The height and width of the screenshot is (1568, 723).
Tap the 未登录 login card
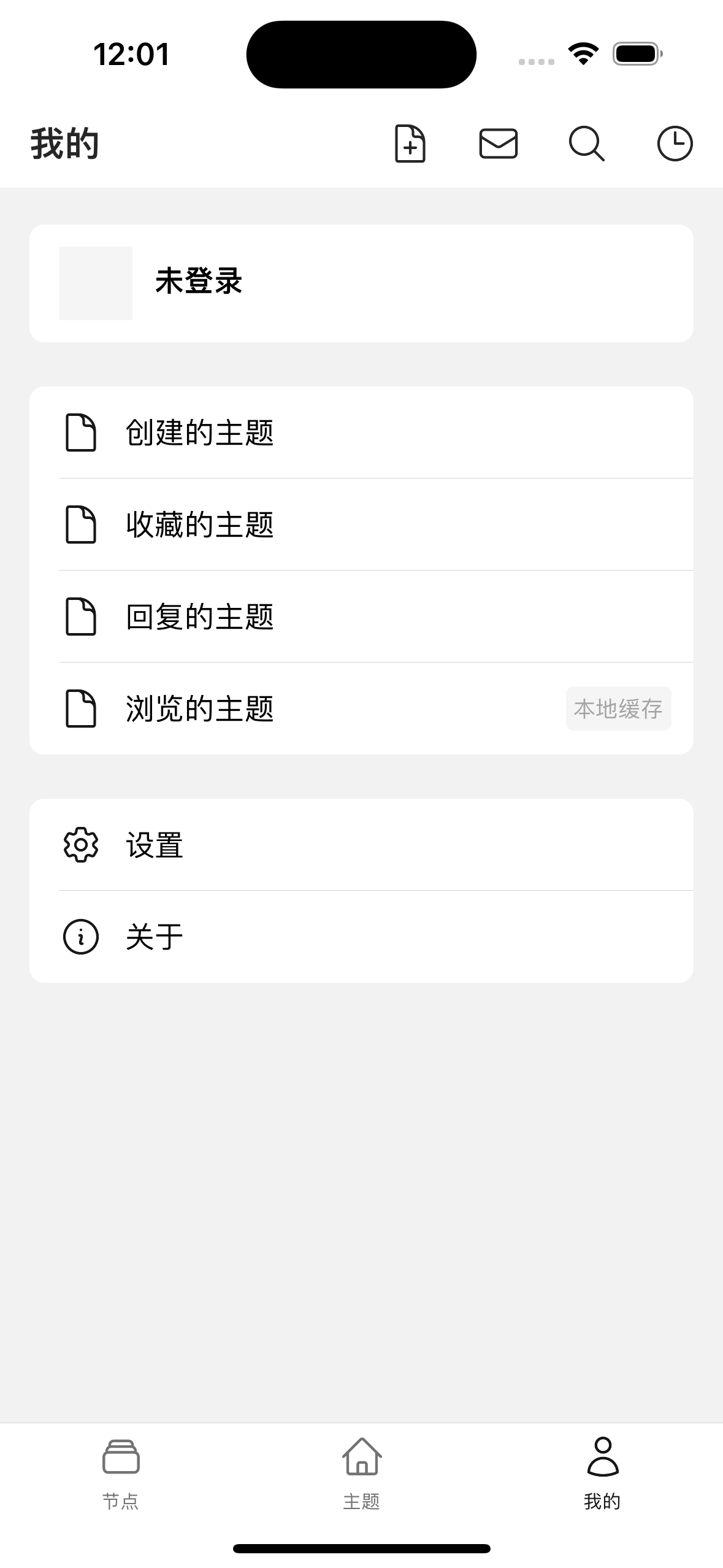(361, 283)
